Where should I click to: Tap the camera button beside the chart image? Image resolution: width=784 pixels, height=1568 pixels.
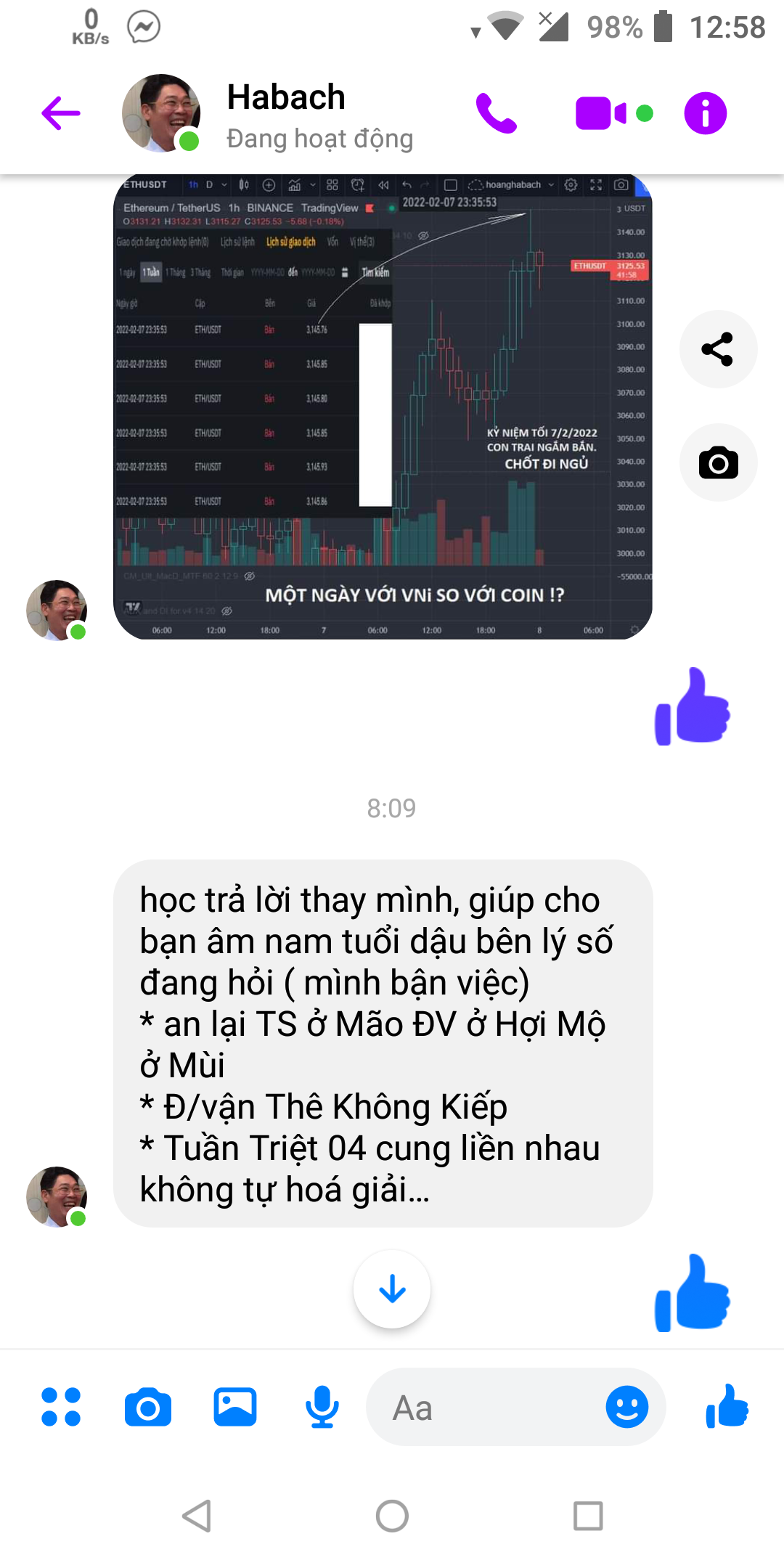(718, 462)
